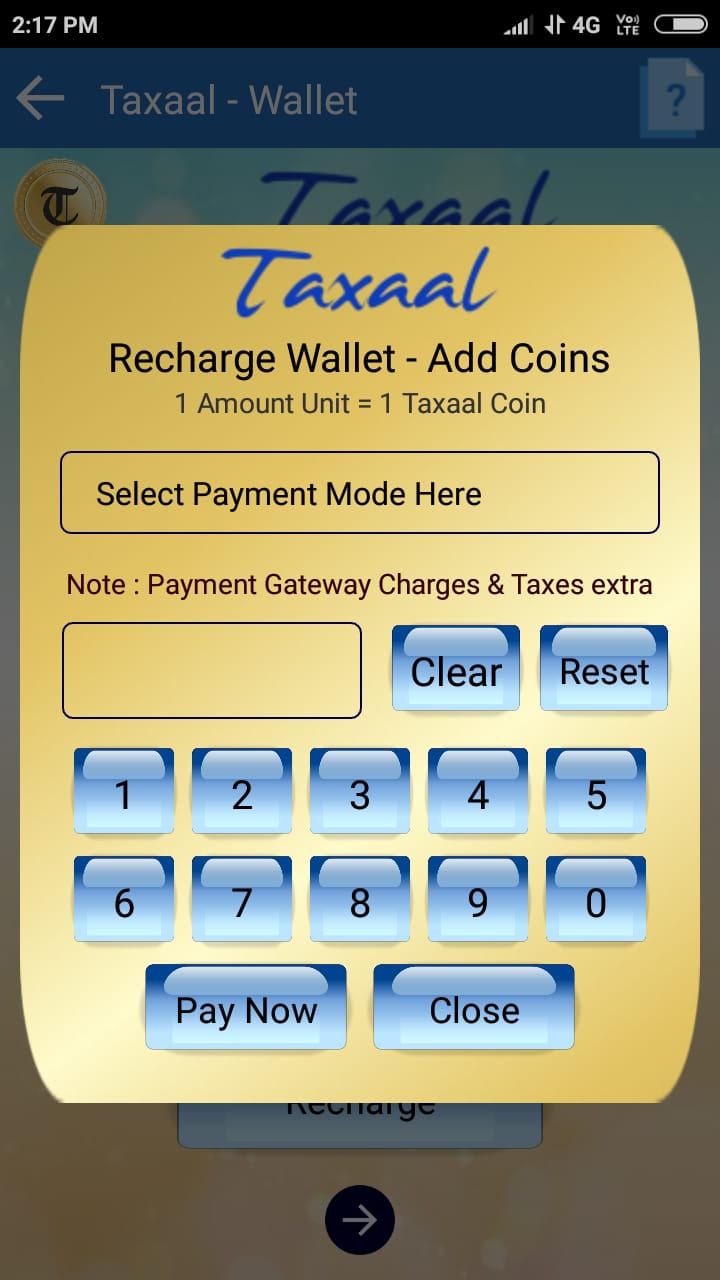The image size is (720, 1280).
Task: Open the help document icon
Action: click(670, 98)
